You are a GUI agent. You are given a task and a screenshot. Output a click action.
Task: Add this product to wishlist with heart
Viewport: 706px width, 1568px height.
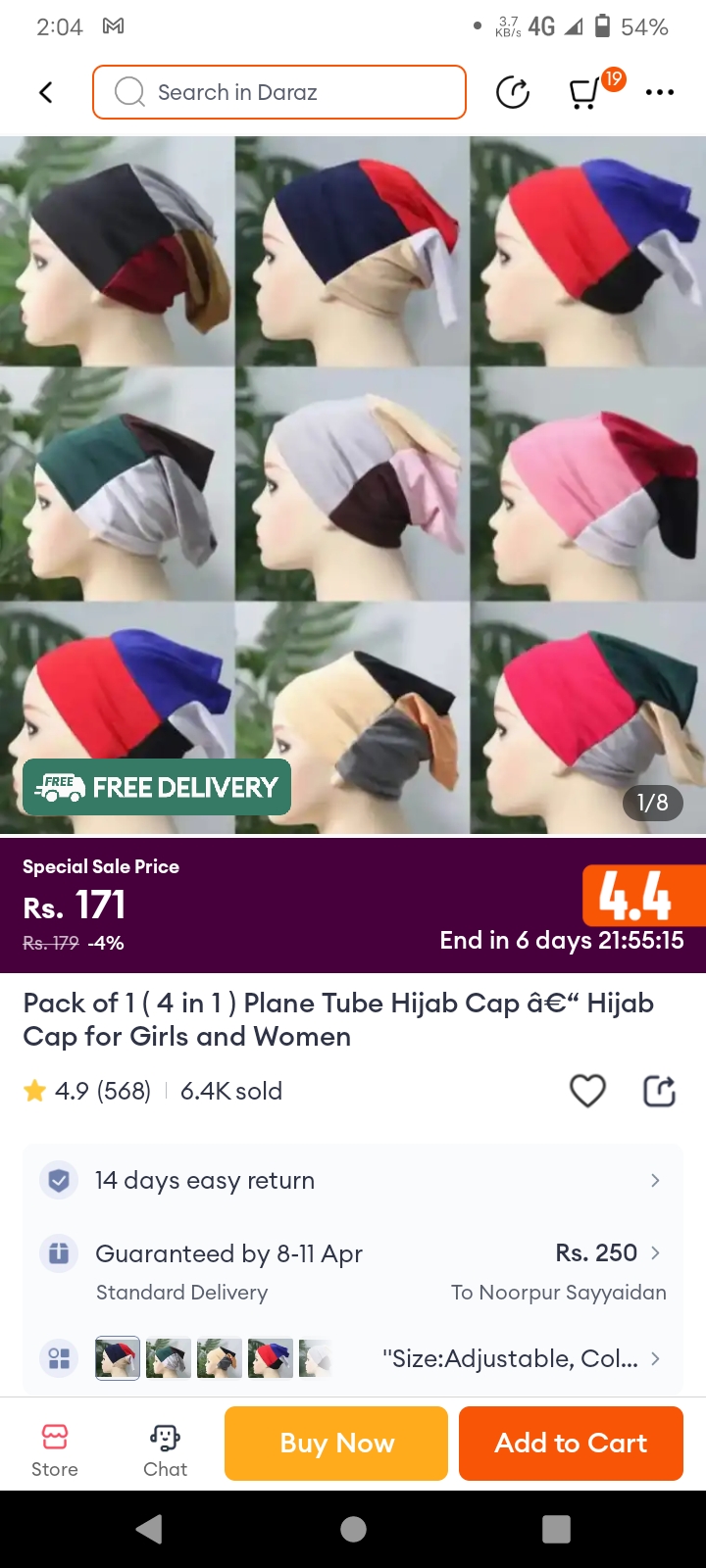pyautogui.click(x=587, y=1091)
